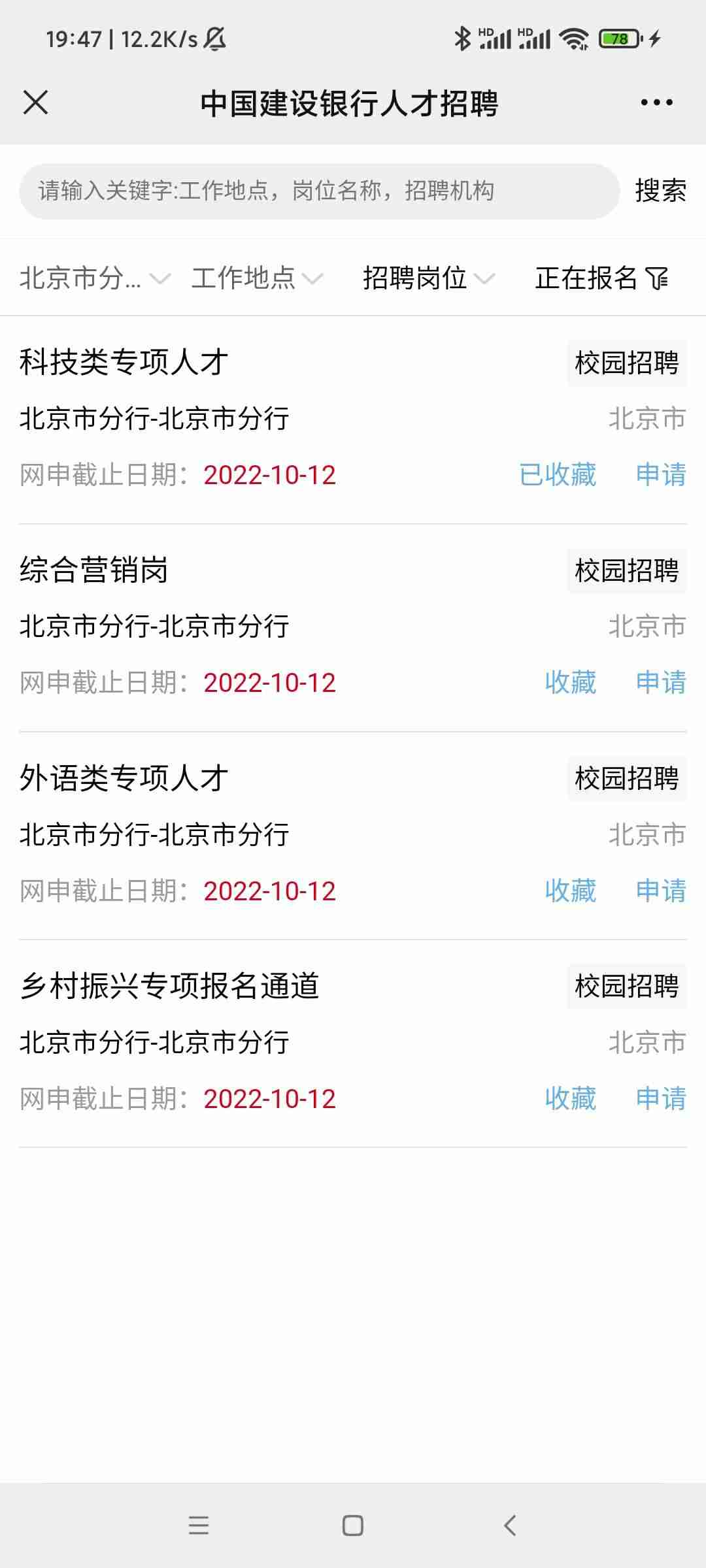This screenshot has width=706, height=1568.
Task: Remove 科技类专项人才 from favorites via 已收藏
Action: click(x=558, y=475)
